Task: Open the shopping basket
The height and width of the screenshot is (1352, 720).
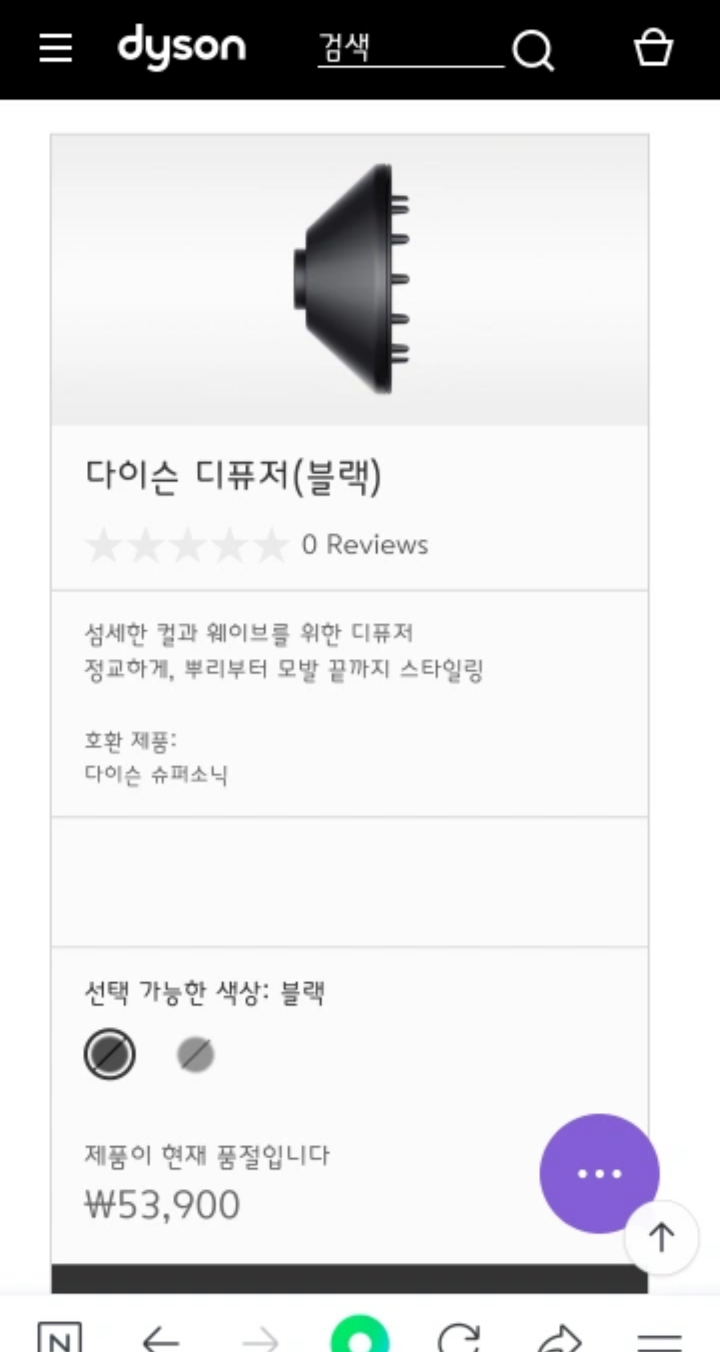Action: coord(654,48)
